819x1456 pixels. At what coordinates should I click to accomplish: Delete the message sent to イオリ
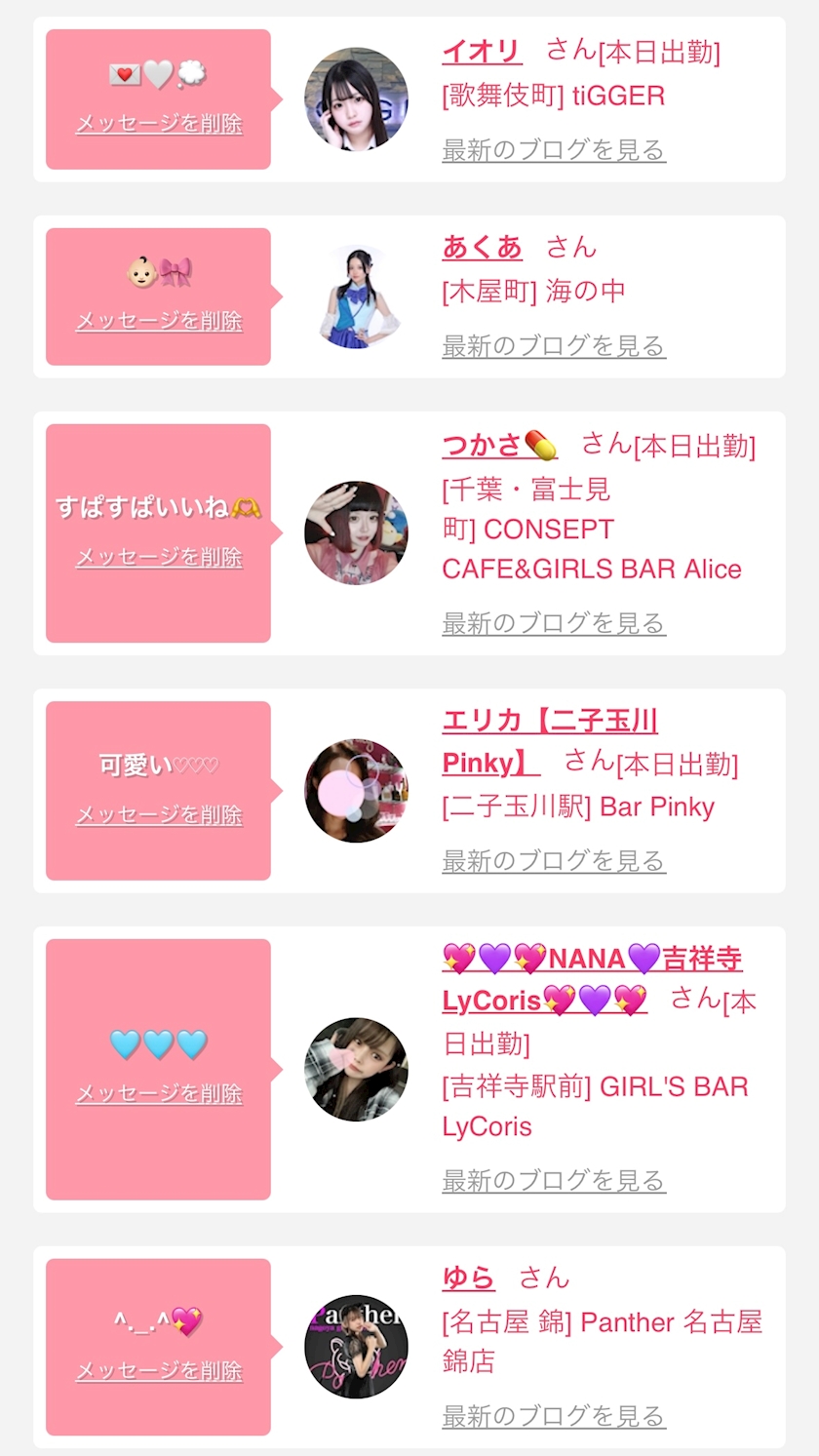tap(159, 124)
